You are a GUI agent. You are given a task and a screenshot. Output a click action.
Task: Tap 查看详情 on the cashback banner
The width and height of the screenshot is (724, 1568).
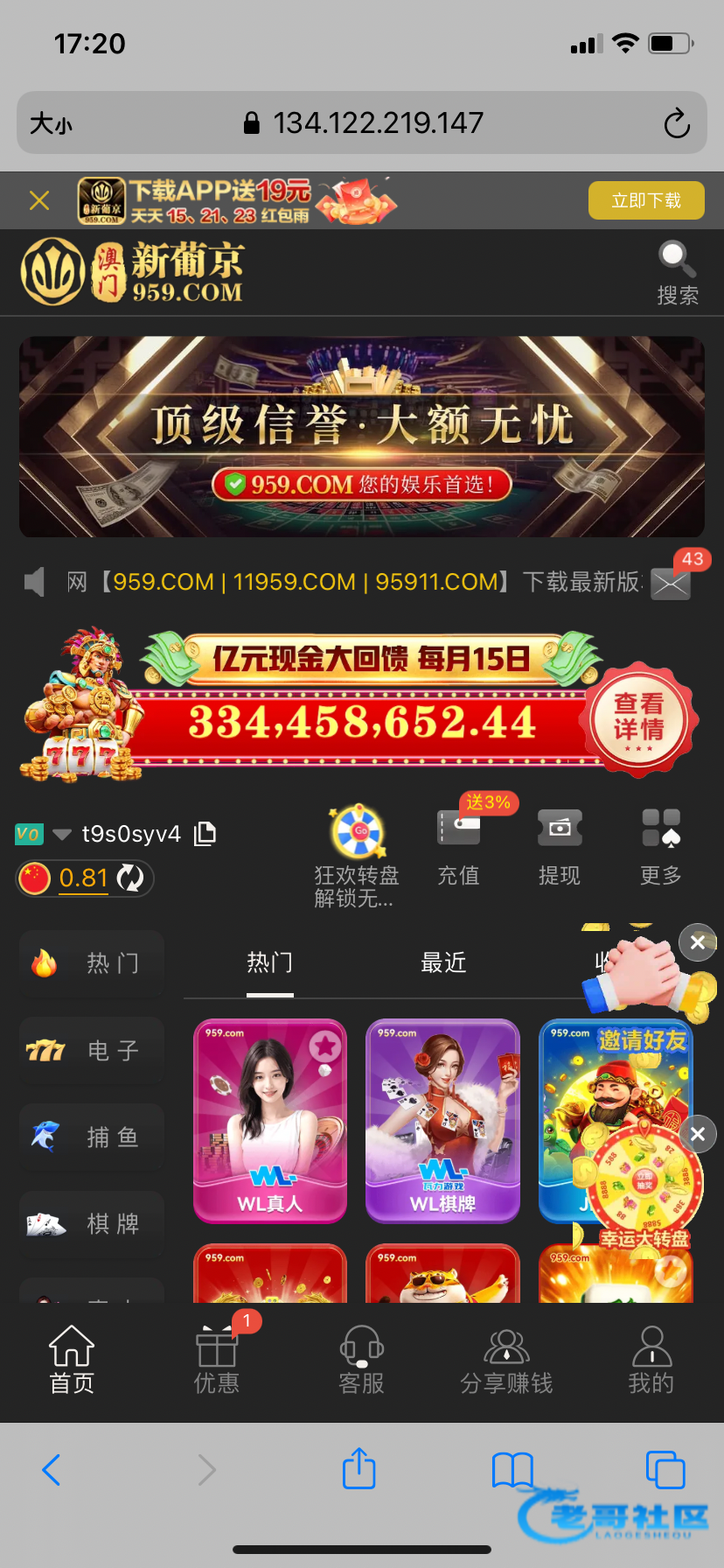(x=639, y=717)
